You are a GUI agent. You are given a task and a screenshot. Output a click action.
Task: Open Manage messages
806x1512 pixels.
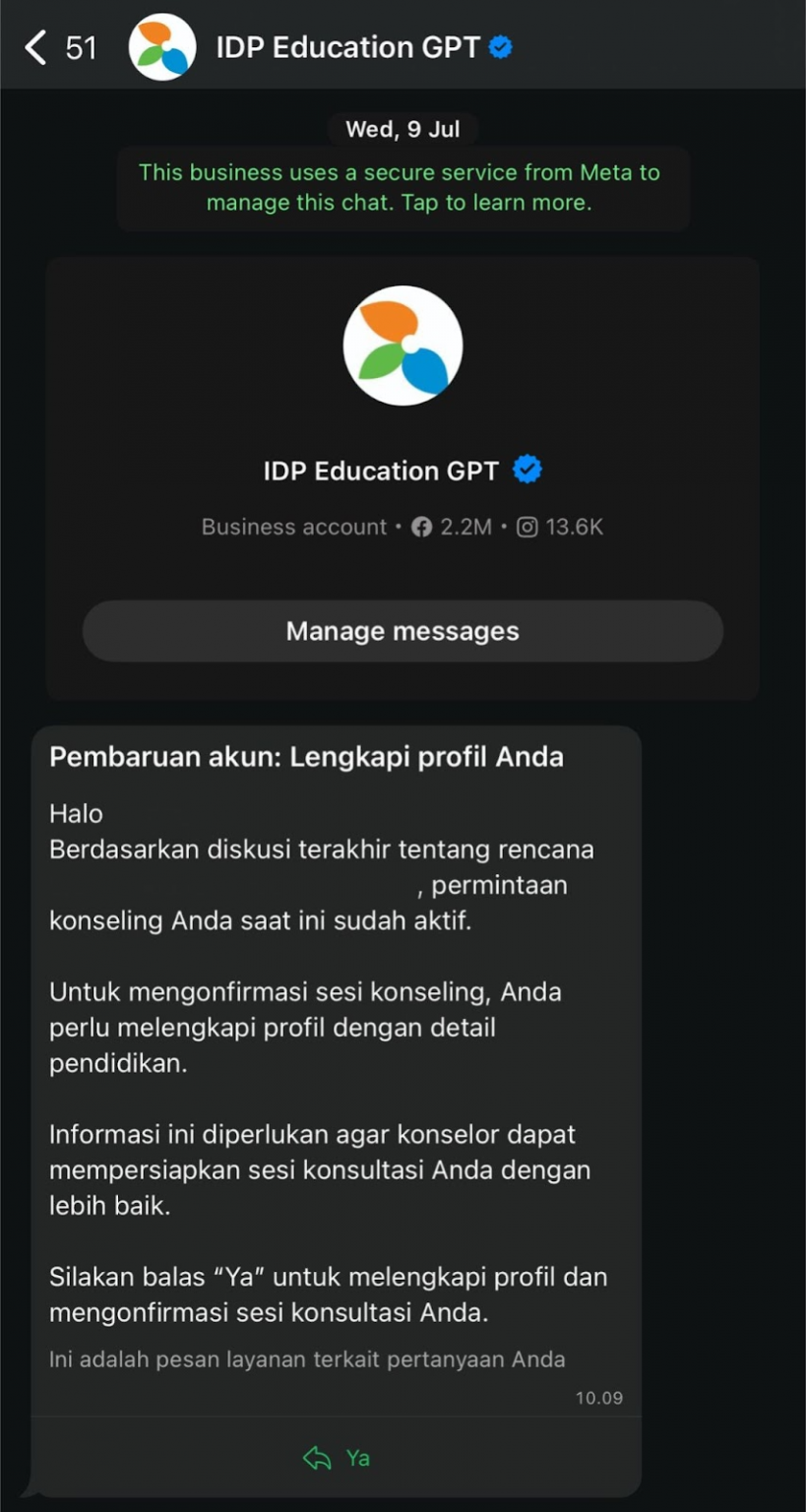coord(403,631)
